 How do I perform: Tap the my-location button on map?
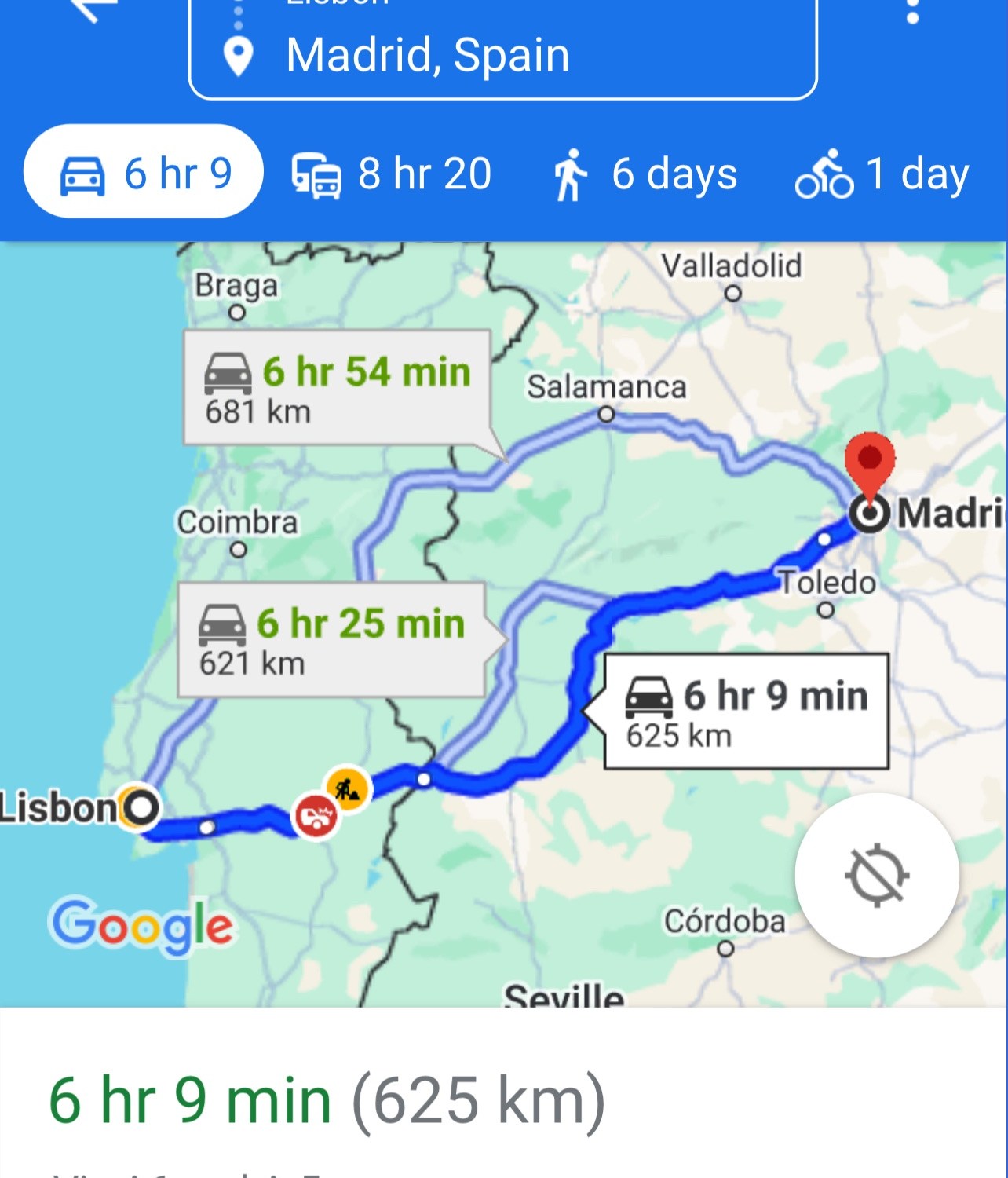point(876,875)
